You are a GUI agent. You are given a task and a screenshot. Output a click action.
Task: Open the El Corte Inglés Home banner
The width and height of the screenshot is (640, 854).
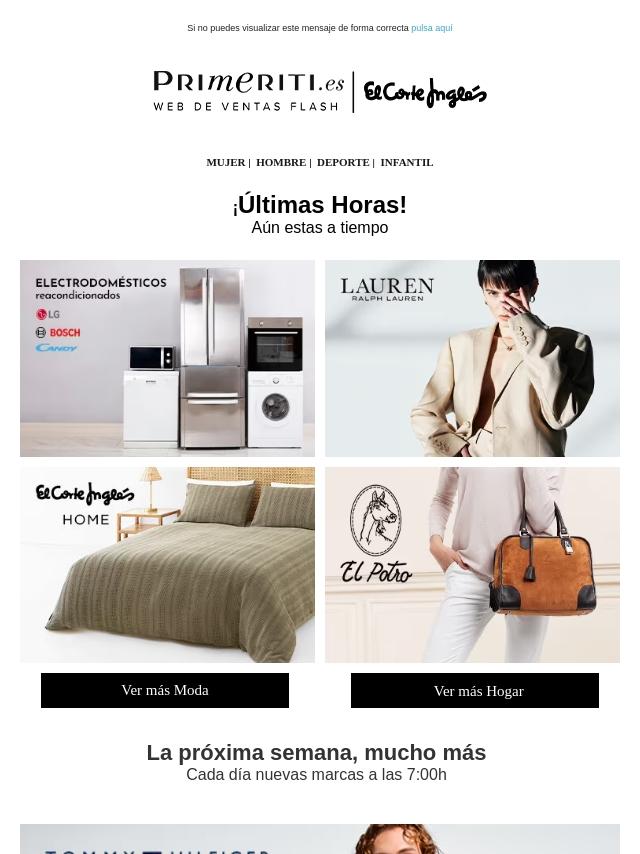point(167,564)
